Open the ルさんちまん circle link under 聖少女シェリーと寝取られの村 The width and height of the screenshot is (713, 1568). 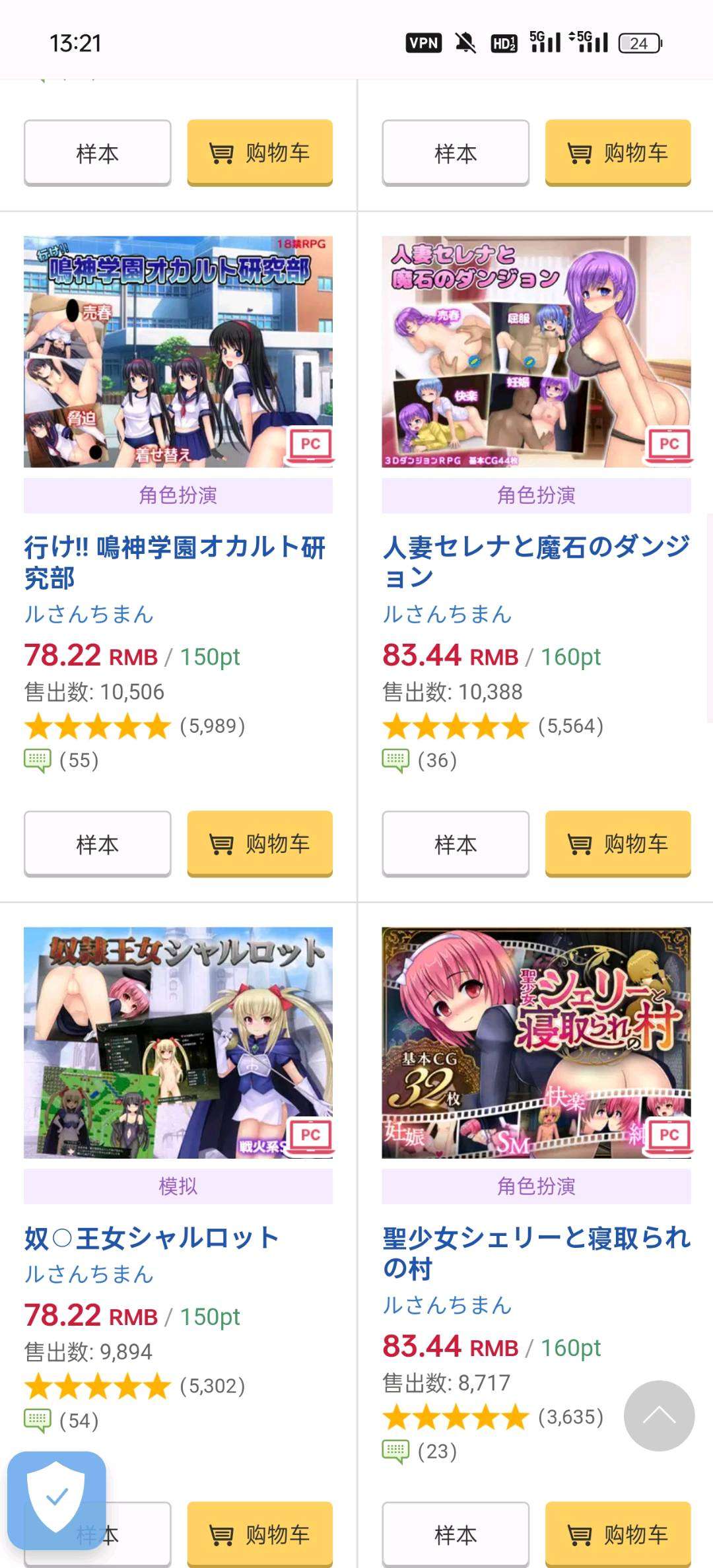447,1305
